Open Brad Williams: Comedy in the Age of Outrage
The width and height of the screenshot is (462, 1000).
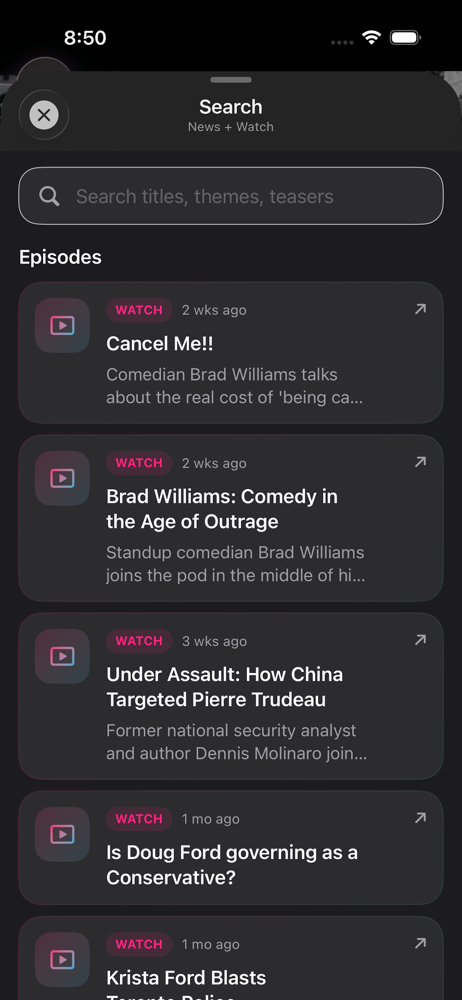coord(230,518)
